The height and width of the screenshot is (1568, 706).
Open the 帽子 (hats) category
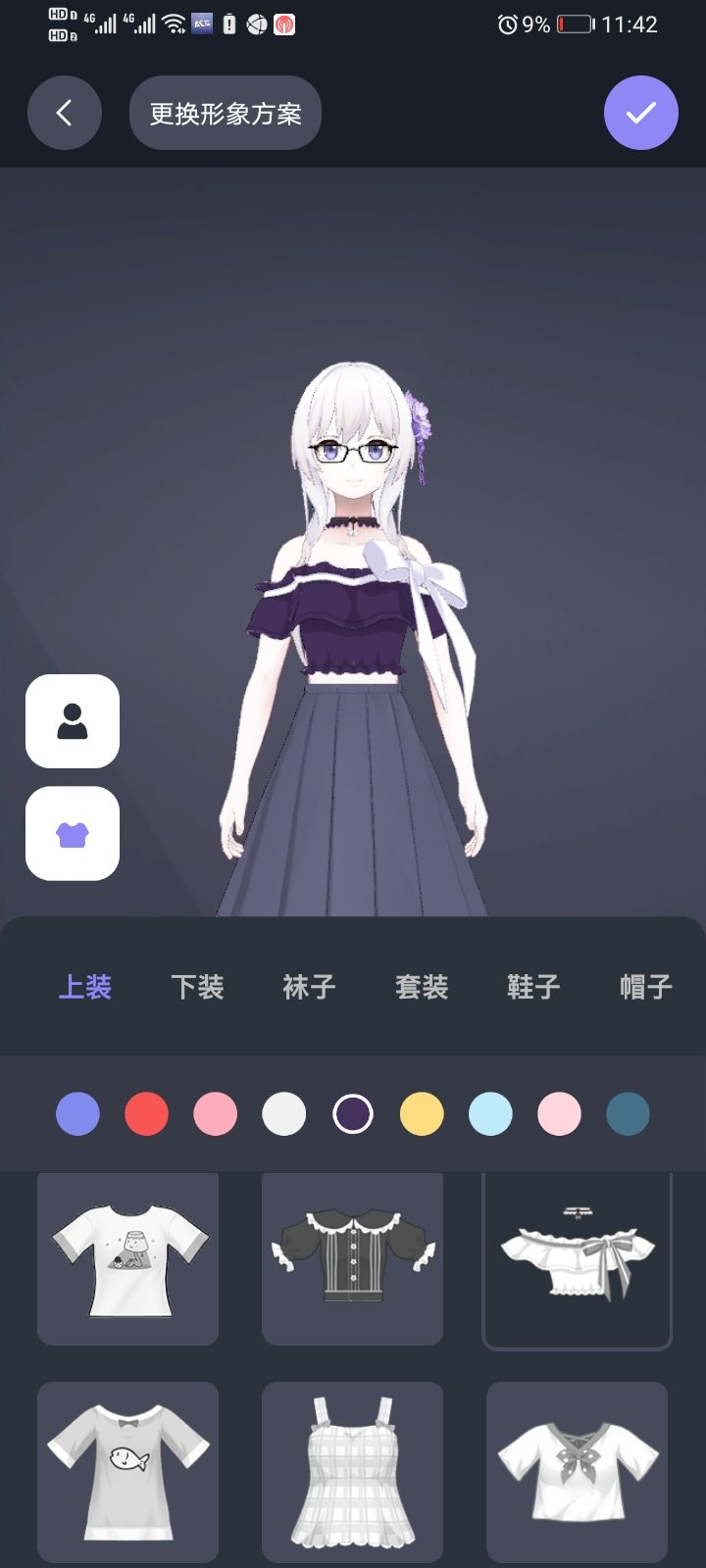pos(645,987)
